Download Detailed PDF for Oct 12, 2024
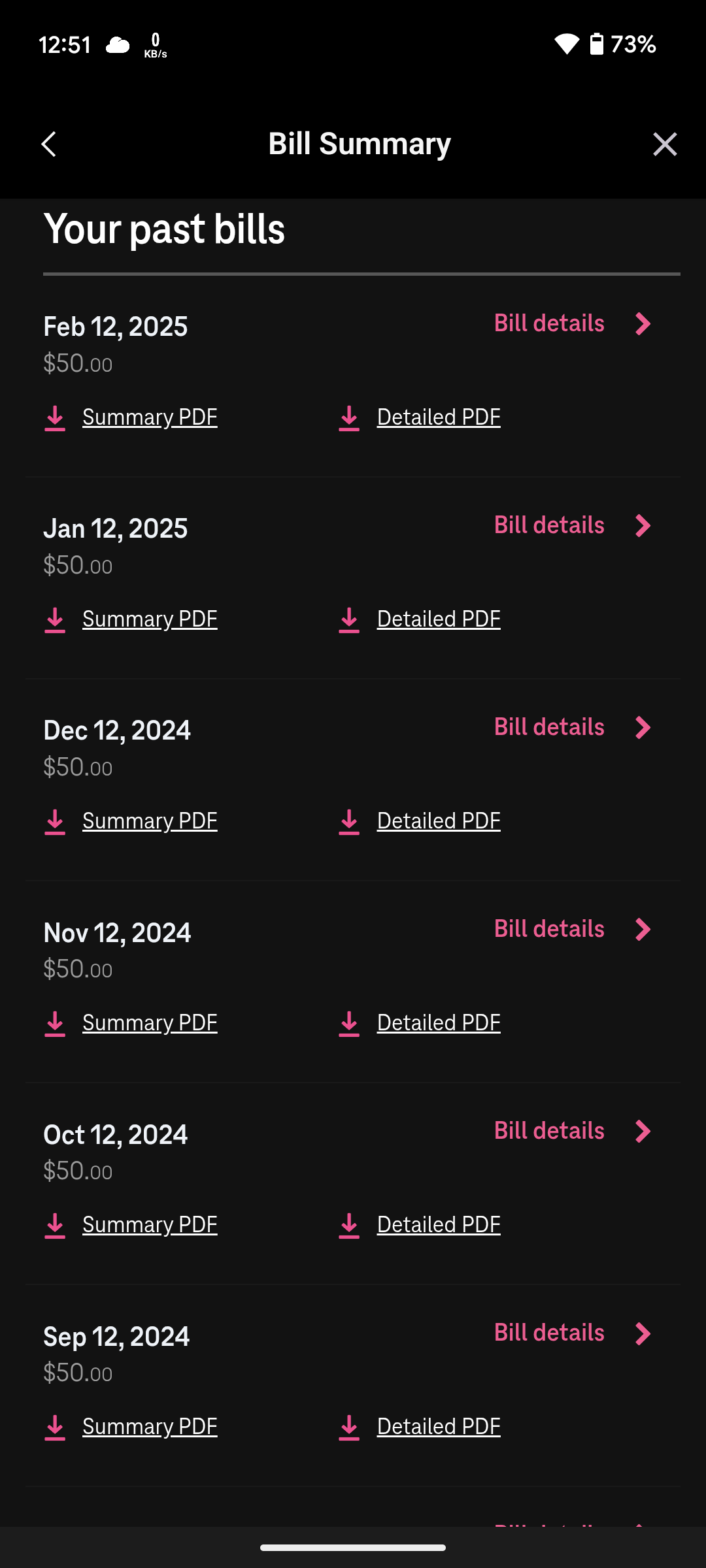The image size is (706, 1568). 438,1225
